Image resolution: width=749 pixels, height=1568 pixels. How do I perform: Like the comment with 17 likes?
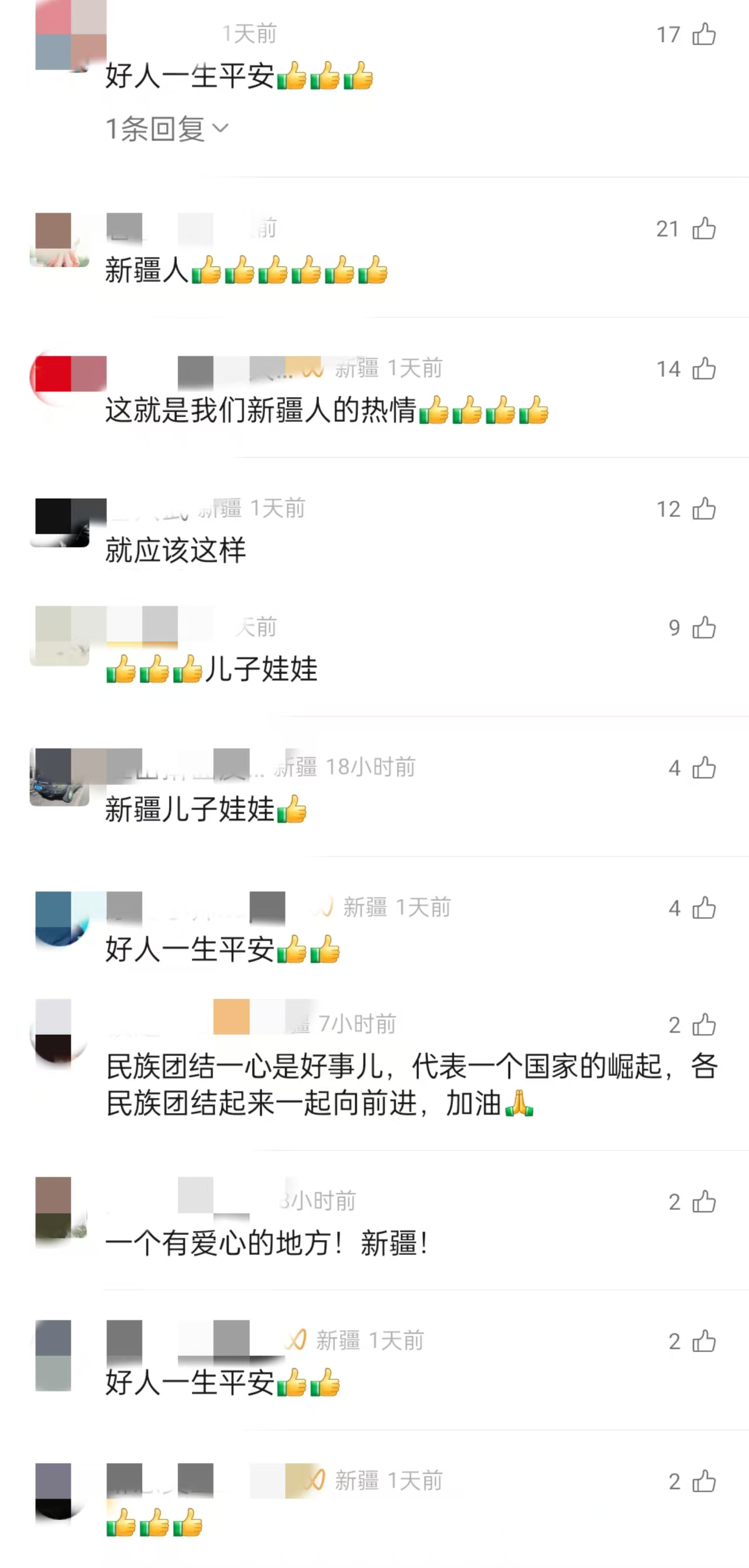pos(704,35)
